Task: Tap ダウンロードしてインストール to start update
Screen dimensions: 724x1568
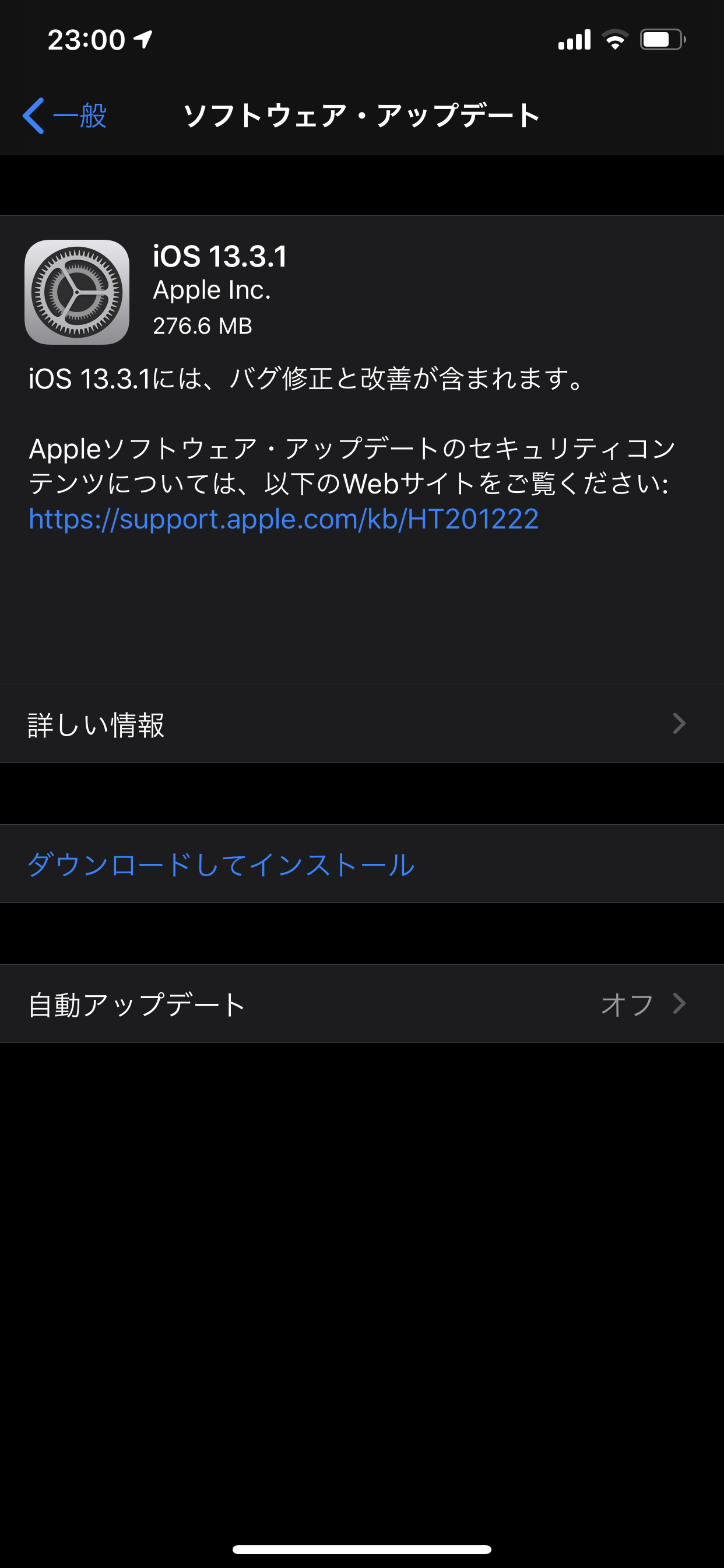Action: 221,864
